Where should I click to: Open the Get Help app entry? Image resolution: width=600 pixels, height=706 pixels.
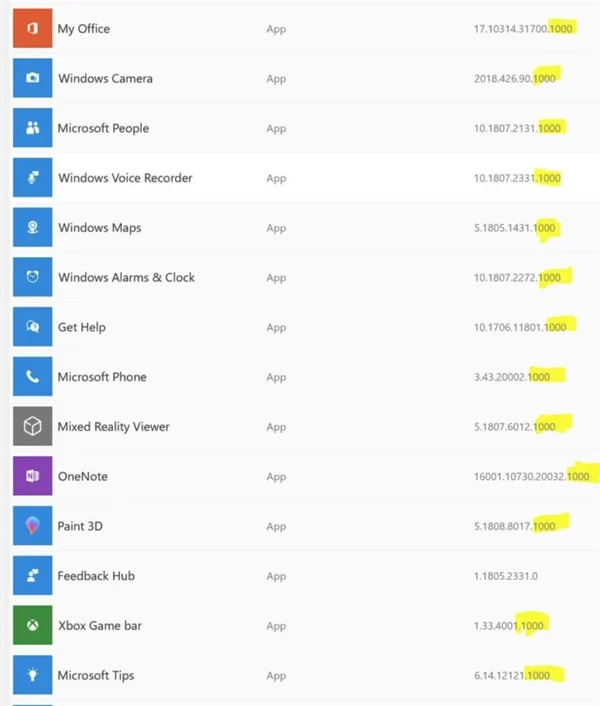tap(82, 327)
